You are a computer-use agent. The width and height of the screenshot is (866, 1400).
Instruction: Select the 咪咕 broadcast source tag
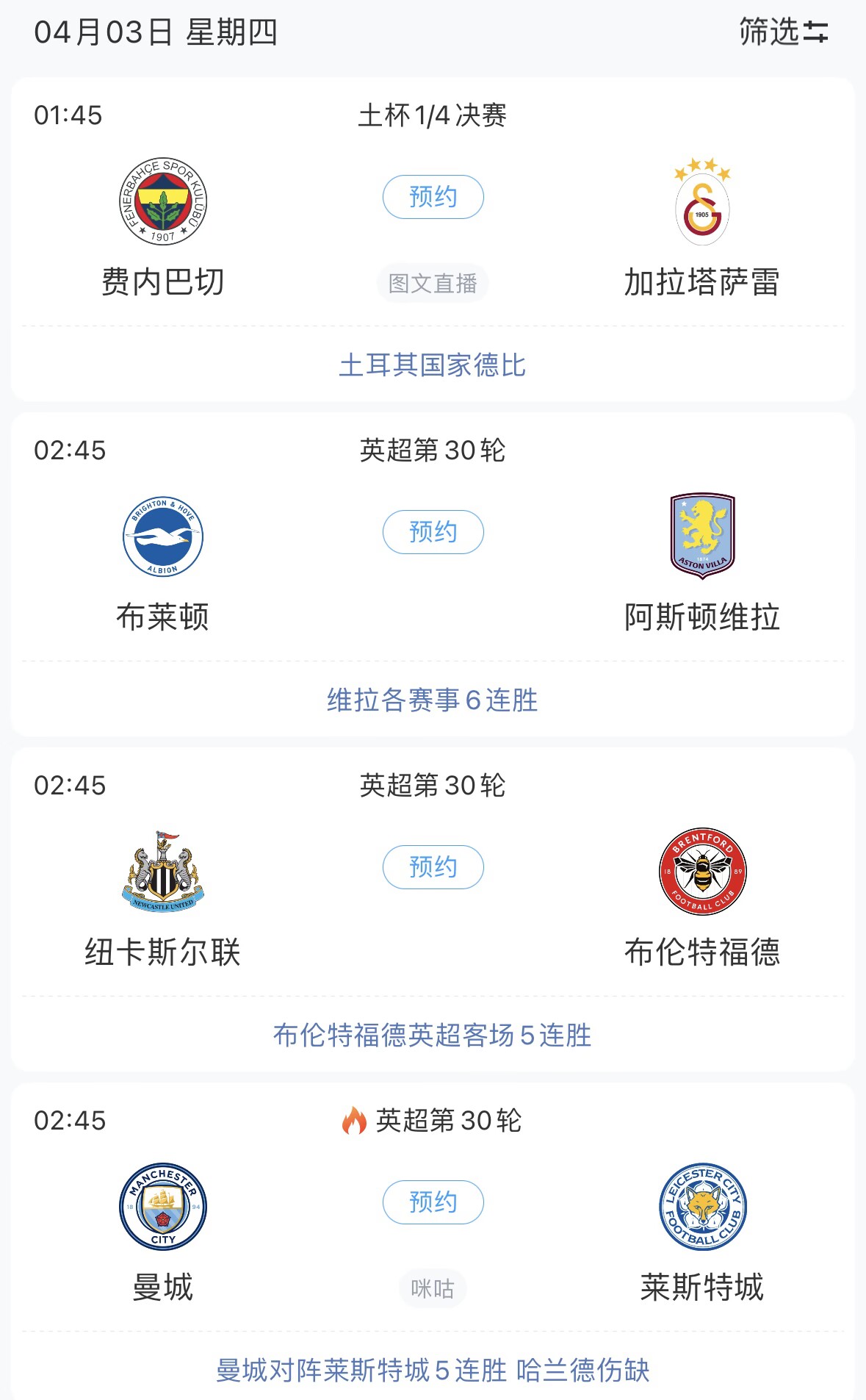tap(433, 1288)
